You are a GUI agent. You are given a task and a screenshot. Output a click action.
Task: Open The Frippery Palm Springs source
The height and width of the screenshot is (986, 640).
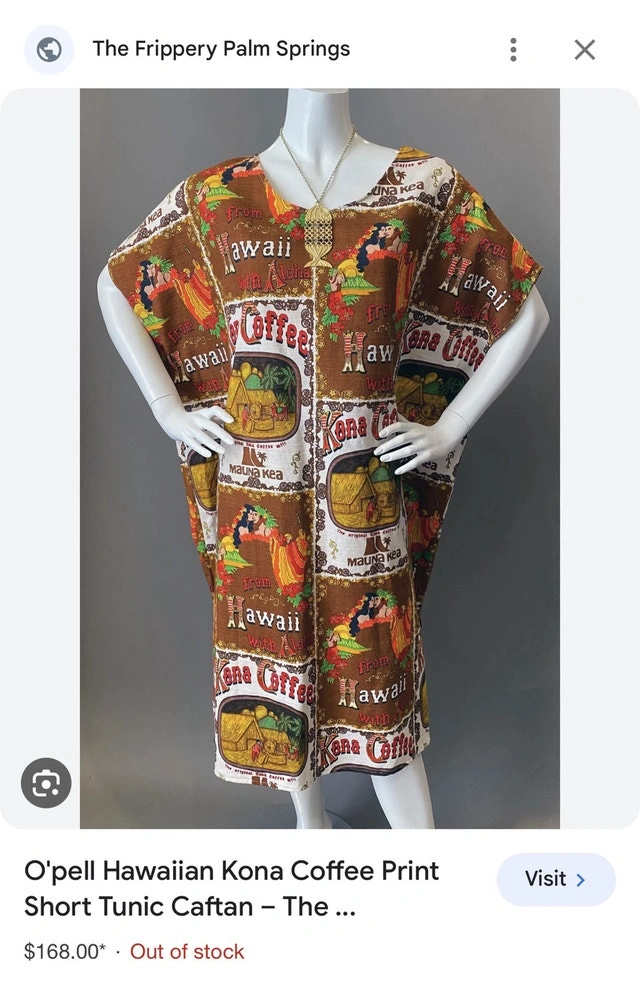[x=221, y=48]
